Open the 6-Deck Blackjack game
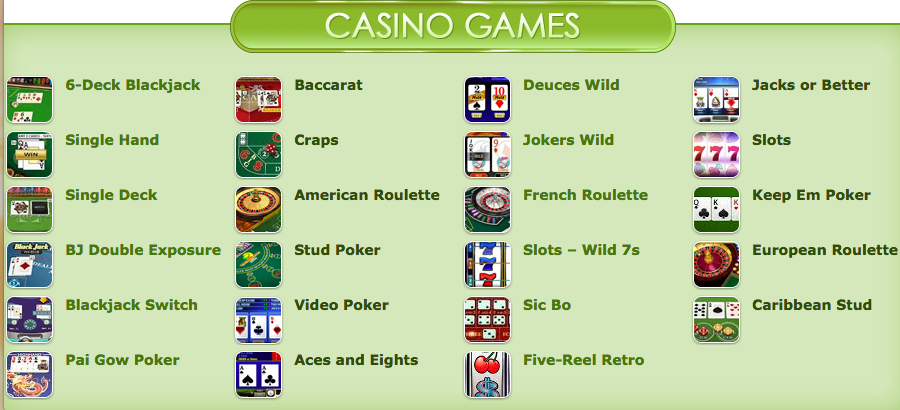This screenshot has height=410, width=900. point(133,85)
